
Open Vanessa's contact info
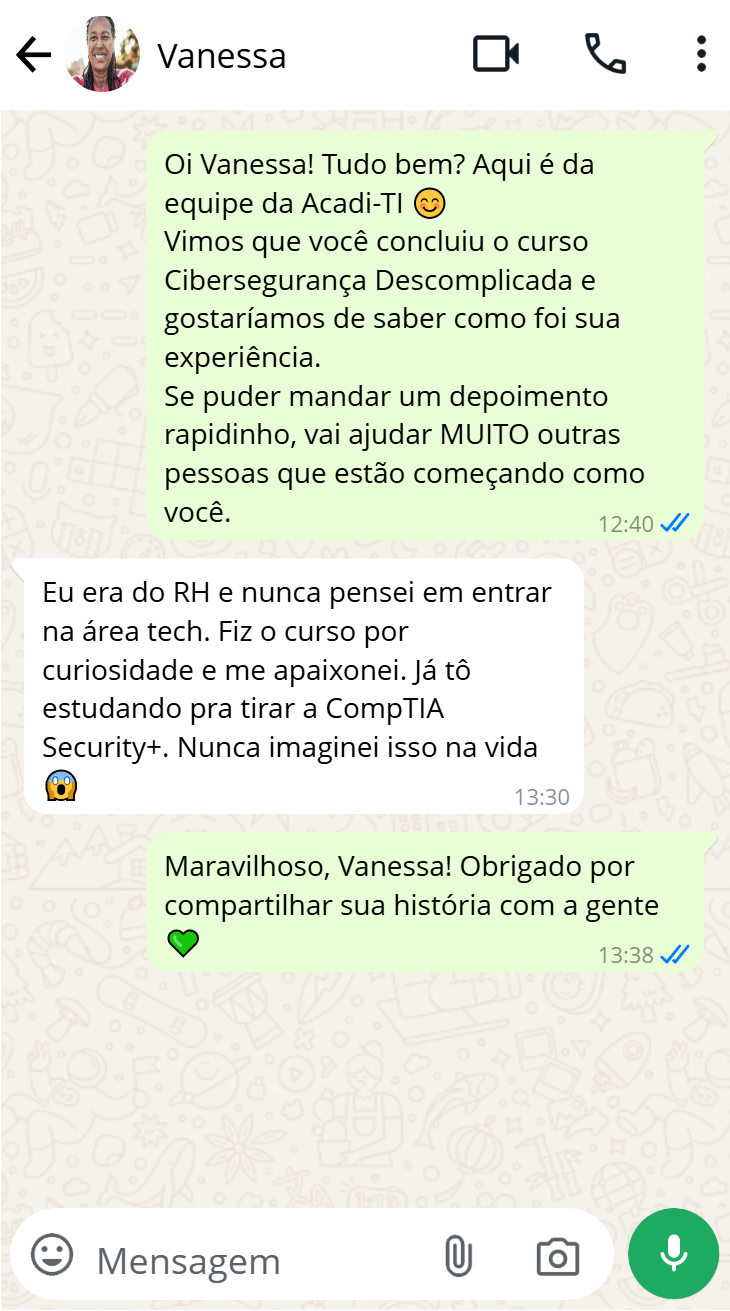point(222,56)
